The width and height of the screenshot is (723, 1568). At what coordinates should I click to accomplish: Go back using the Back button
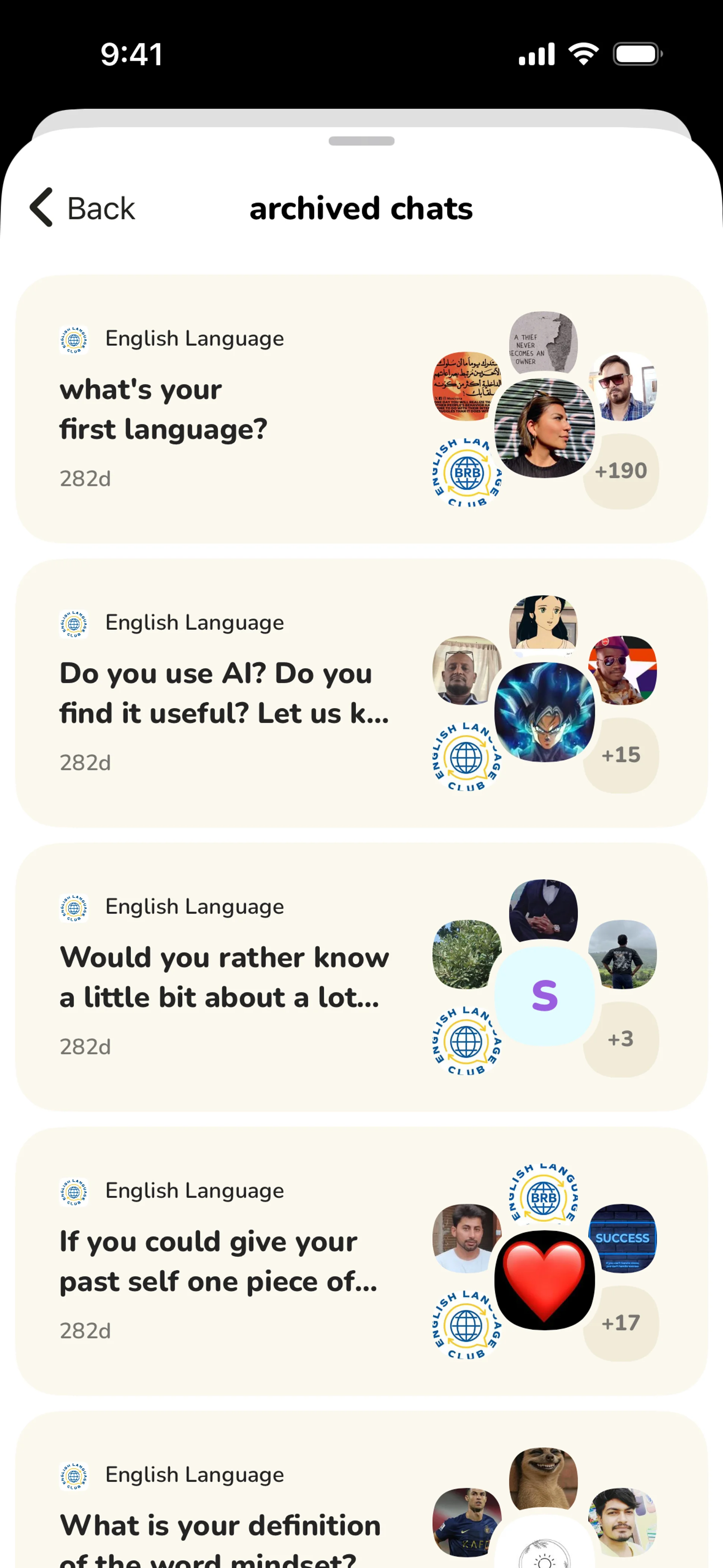pos(82,208)
